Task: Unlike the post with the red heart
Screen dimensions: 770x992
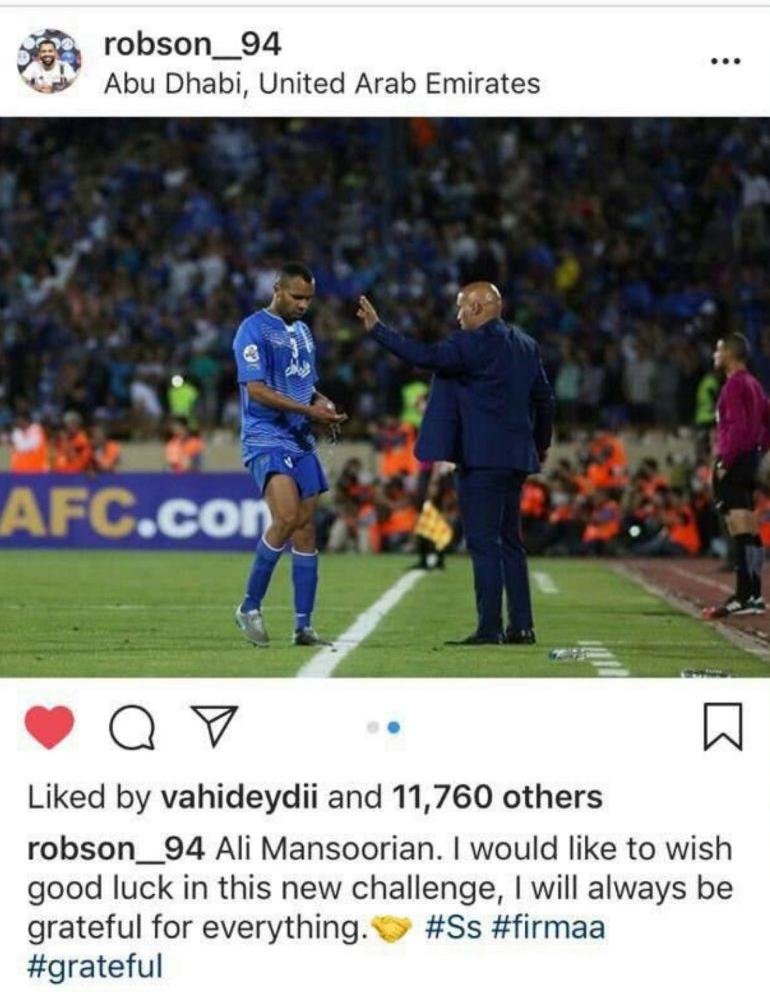Action: click(x=48, y=727)
